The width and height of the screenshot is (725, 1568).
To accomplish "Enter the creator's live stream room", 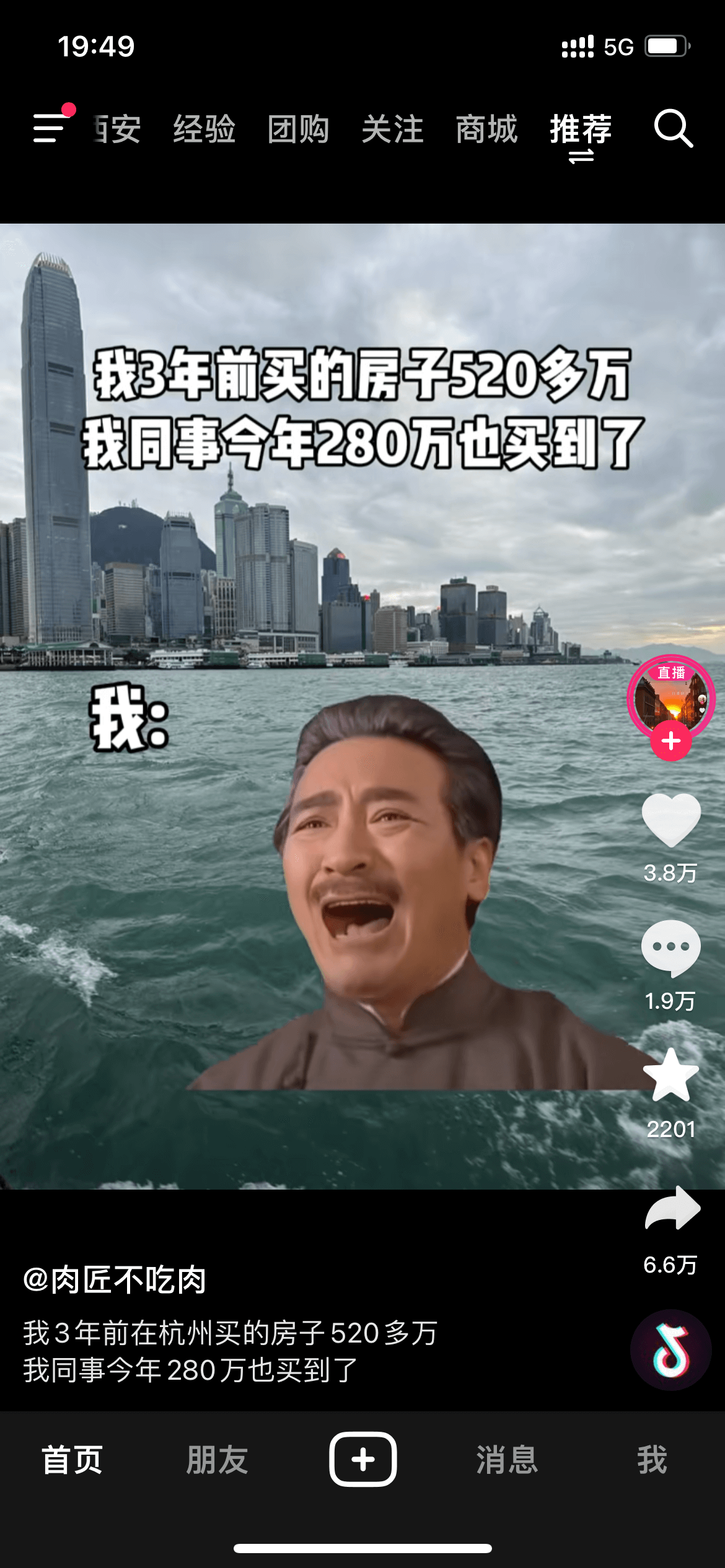I will 670,697.
